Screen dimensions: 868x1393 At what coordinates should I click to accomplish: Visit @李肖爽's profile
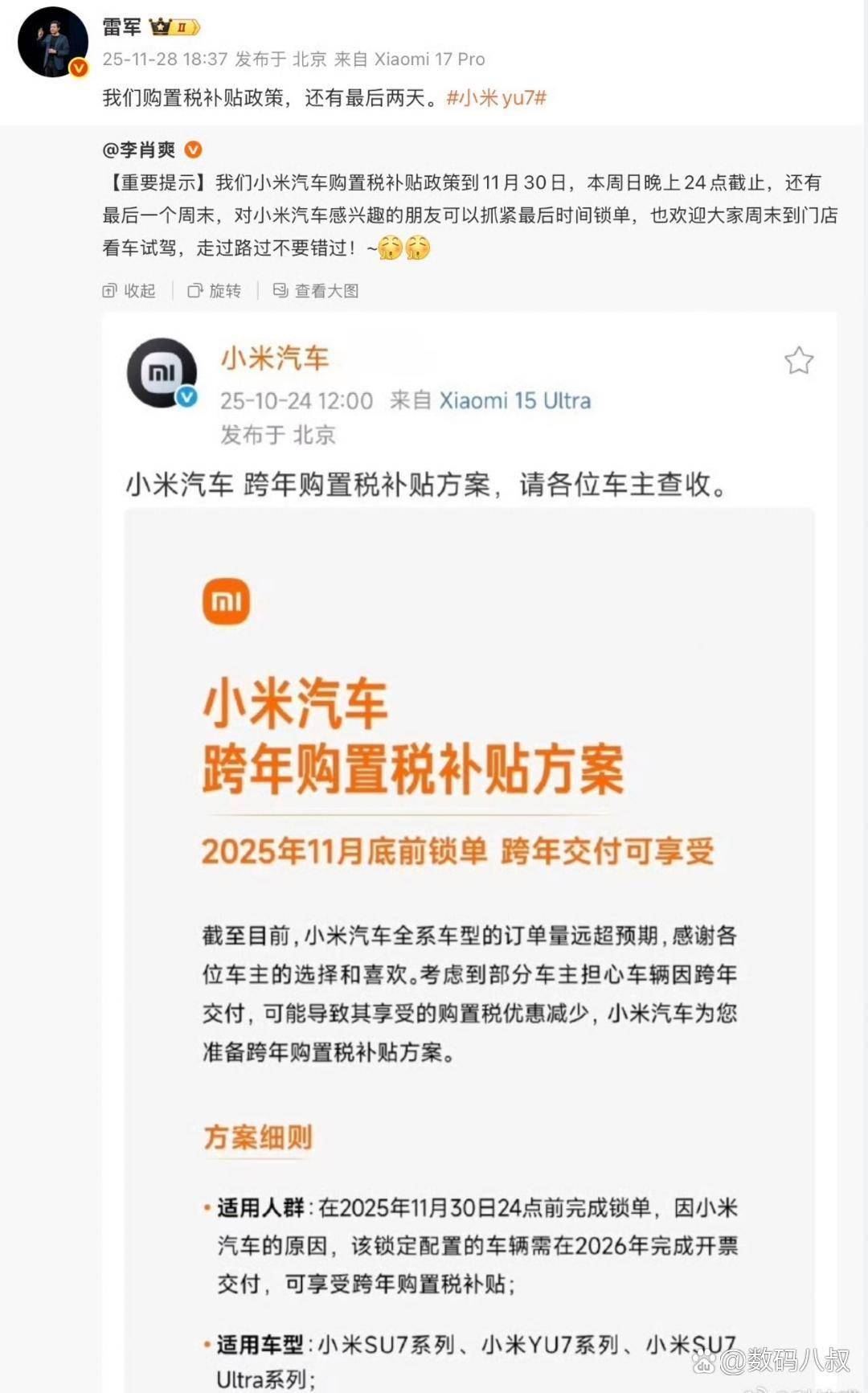click(x=139, y=150)
